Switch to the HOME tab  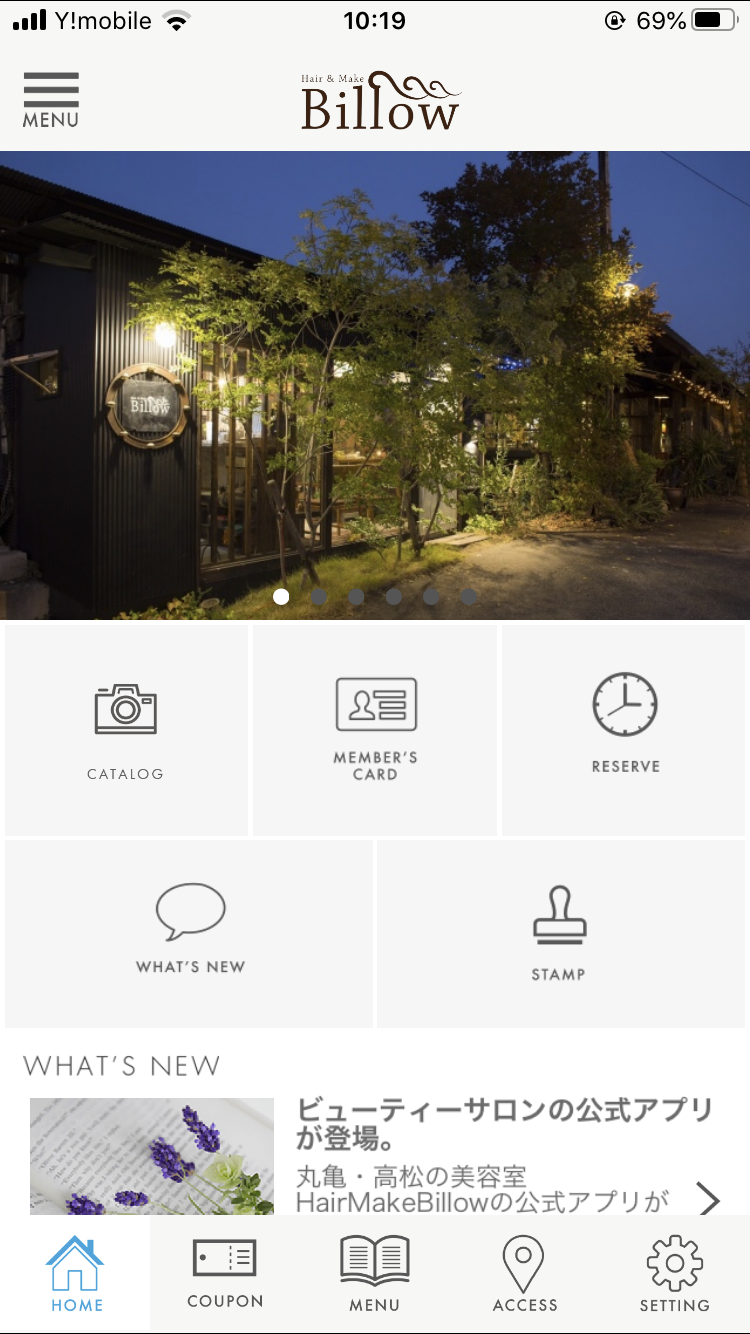75,1274
